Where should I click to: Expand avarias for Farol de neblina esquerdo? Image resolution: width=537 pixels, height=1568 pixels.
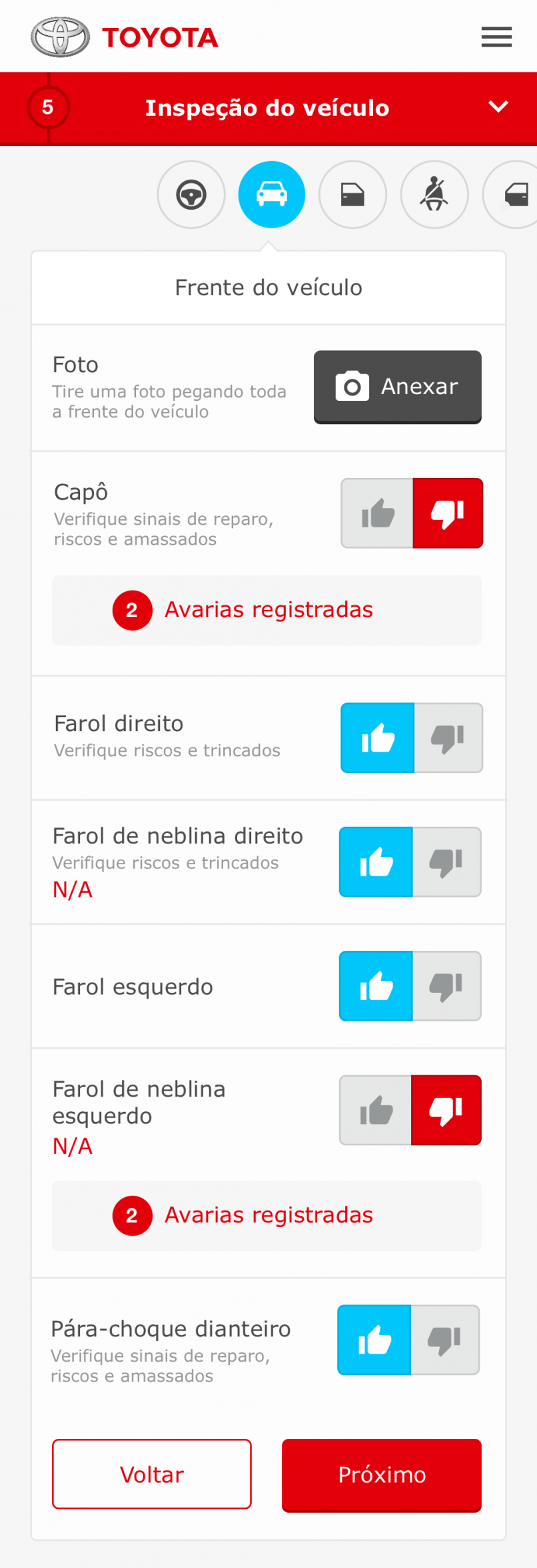267,1215
